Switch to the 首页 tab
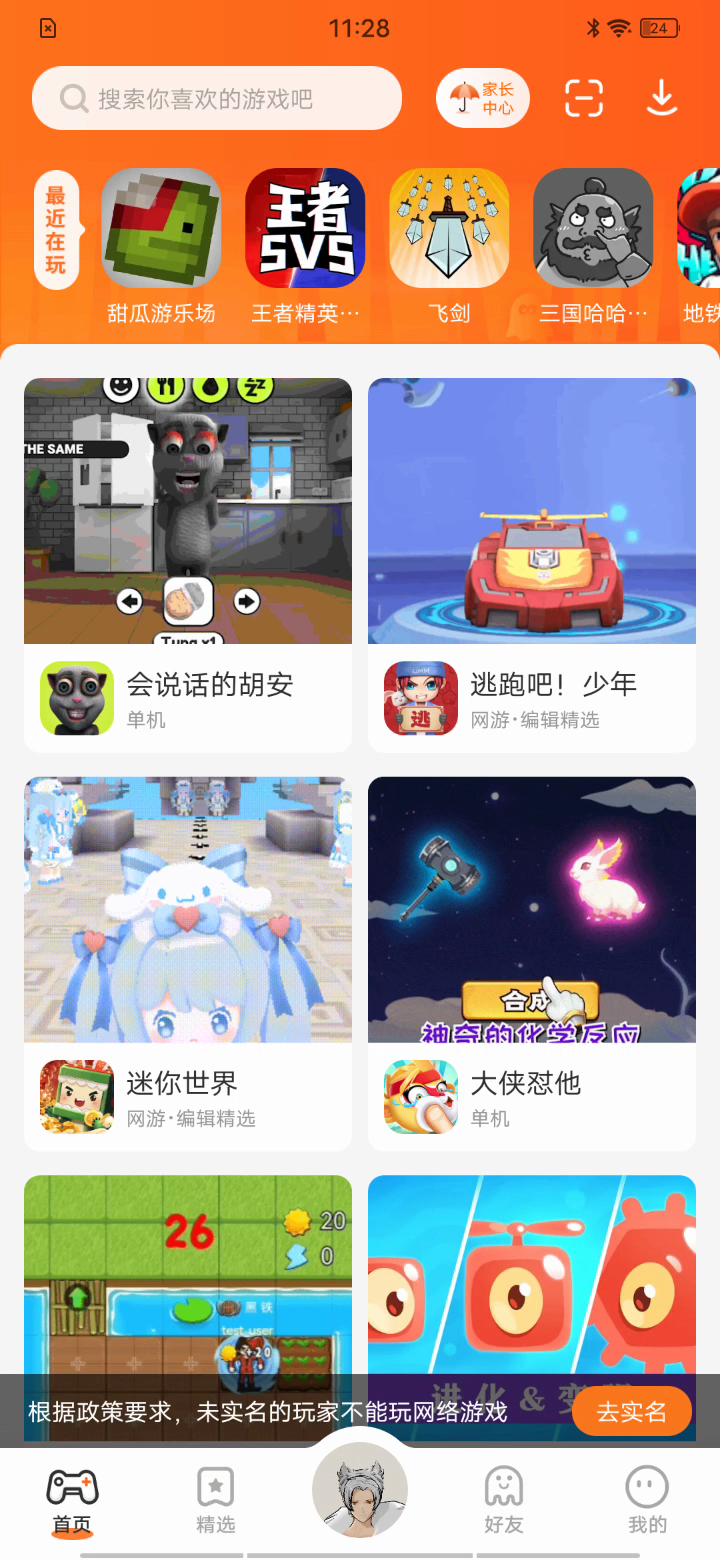 (72, 1500)
